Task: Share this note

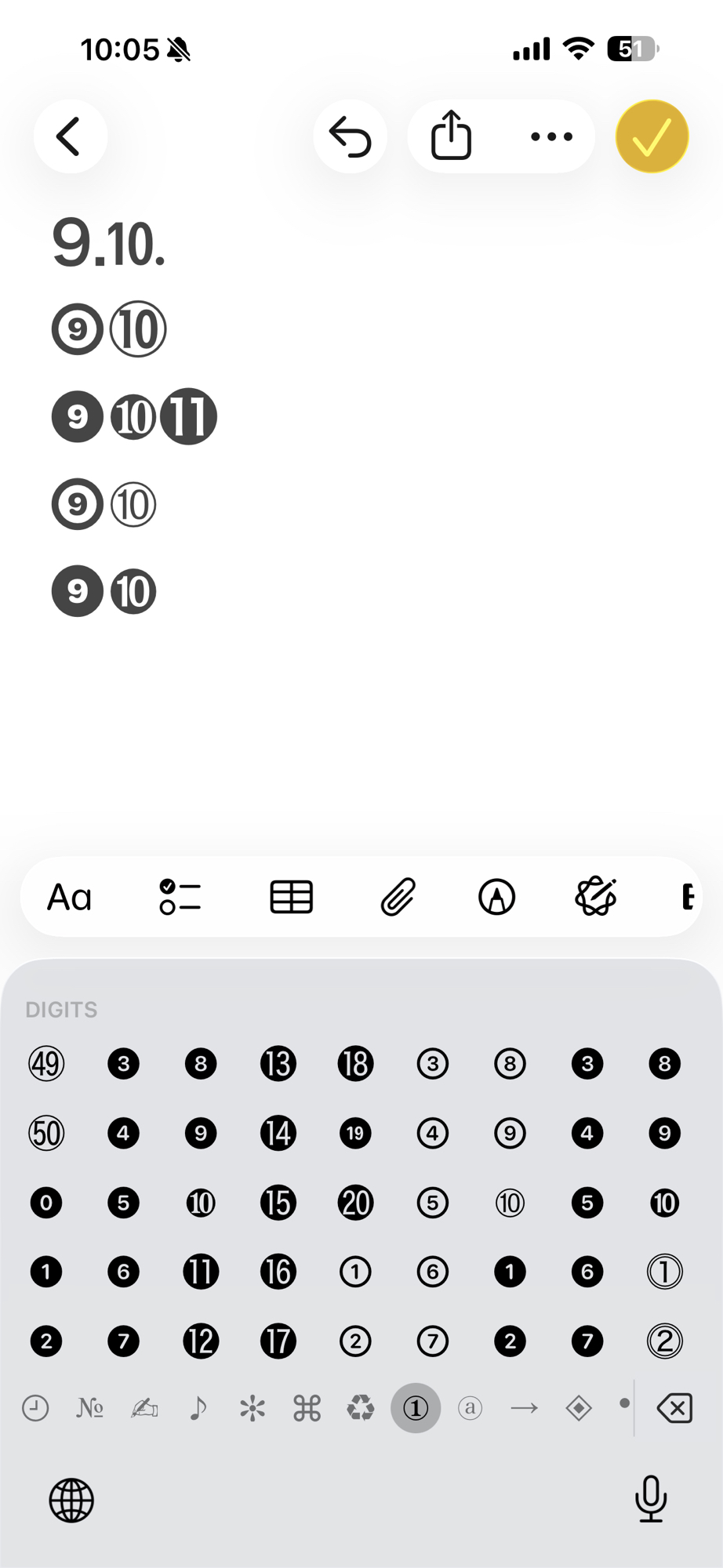Action: pos(451,136)
